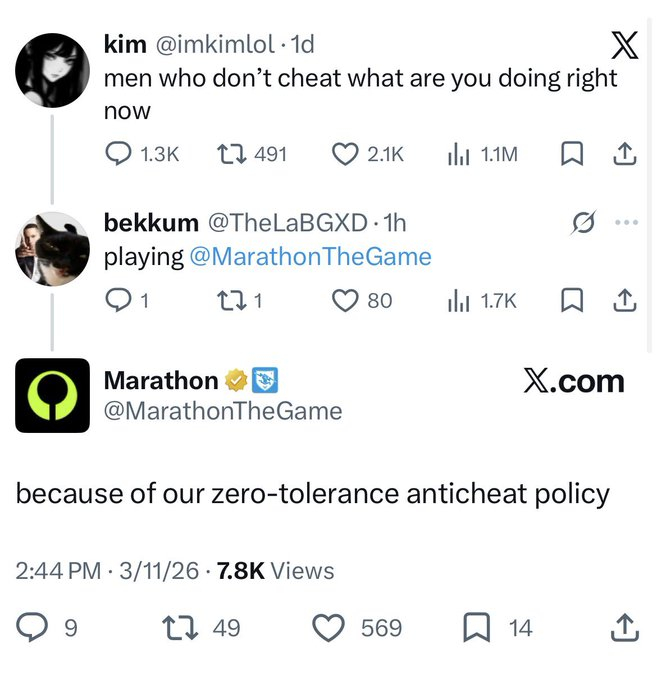Open Grok icon on bekkum's reply
Viewport: 657px width, 680px height.
[578, 223]
